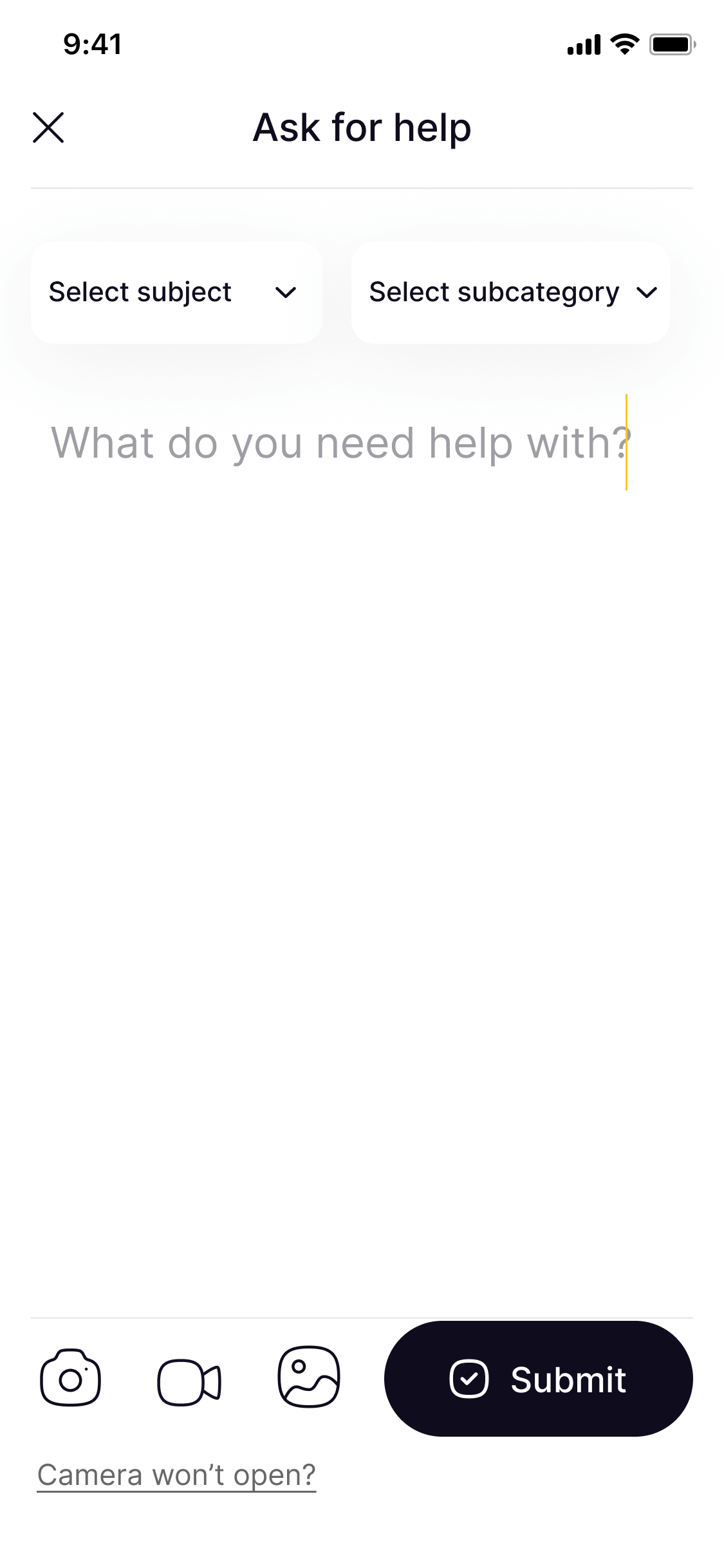Tap the Submit text label

pyautogui.click(x=568, y=1379)
